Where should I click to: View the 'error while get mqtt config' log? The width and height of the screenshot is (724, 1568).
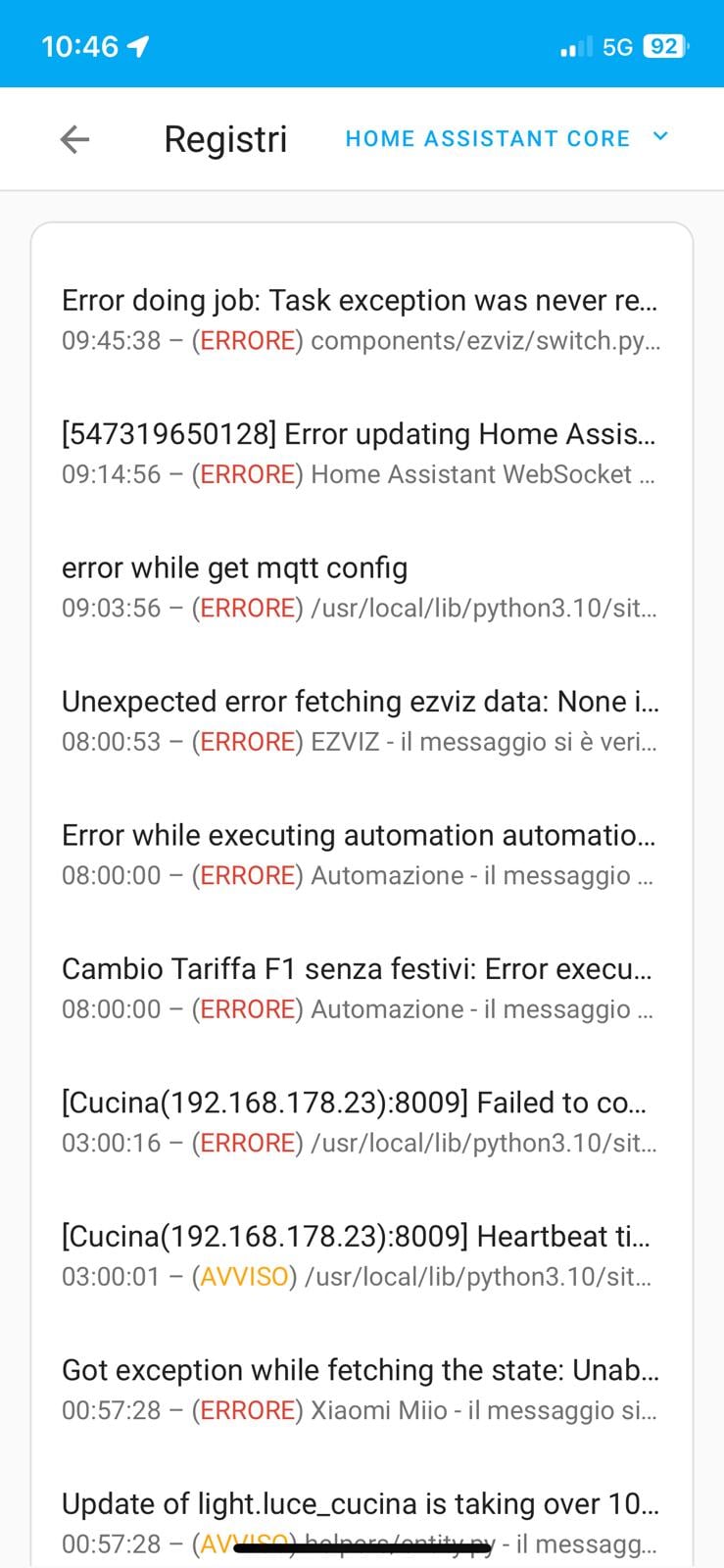(x=362, y=587)
